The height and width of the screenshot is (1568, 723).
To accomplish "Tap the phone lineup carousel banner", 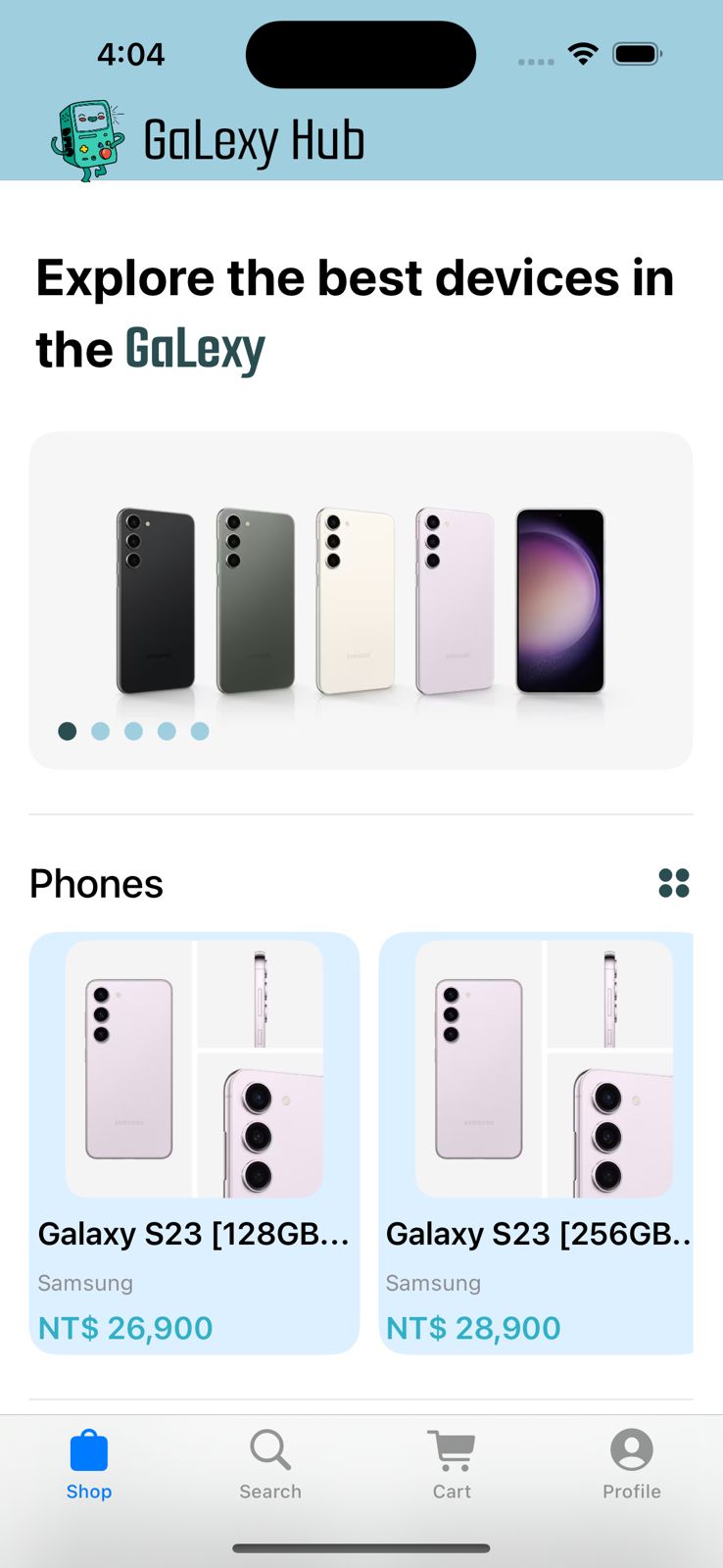I will [x=361, y=600].
